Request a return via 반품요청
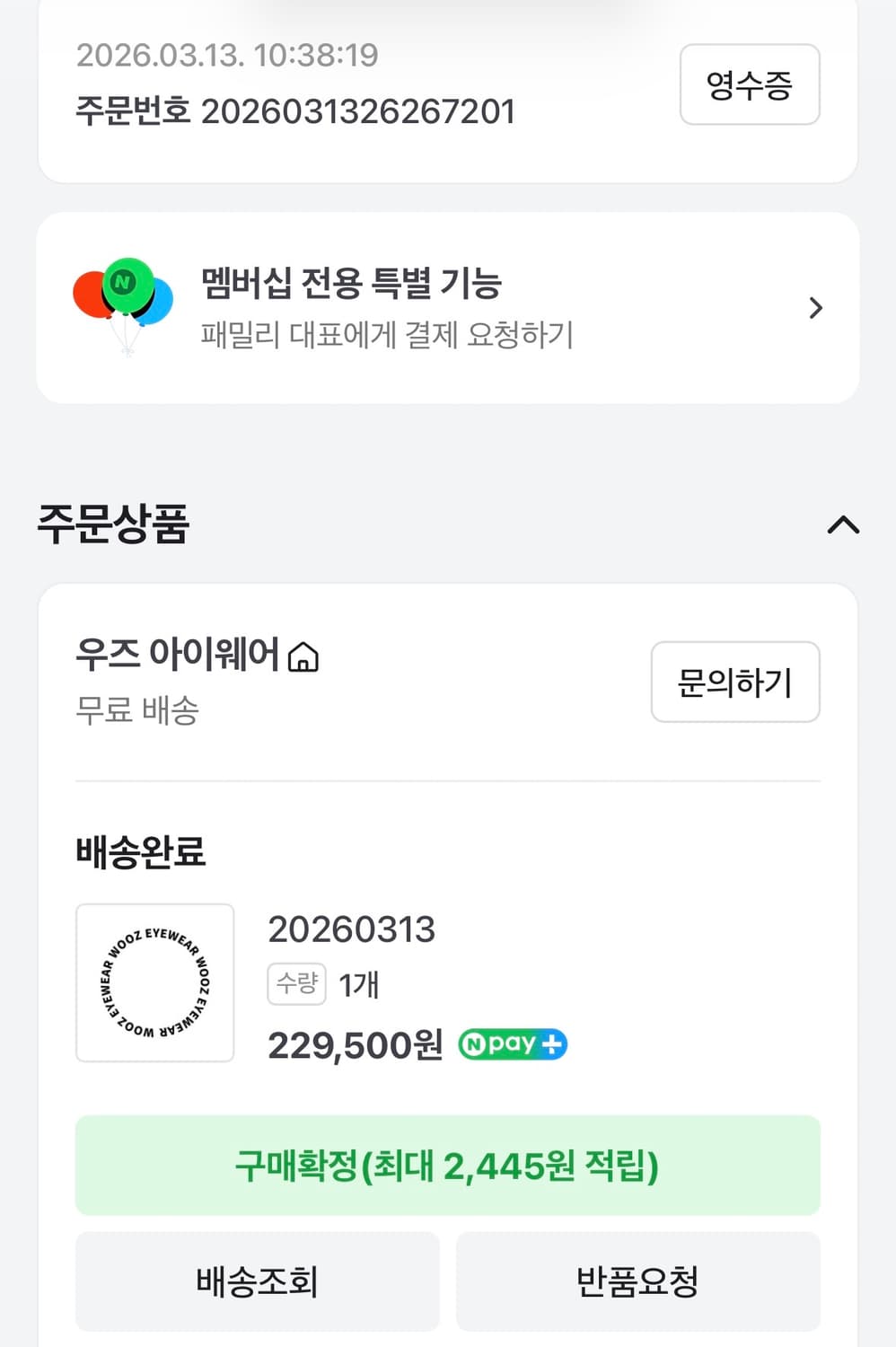The width and height of the screenshot is (896, 1347). pyautogui.click(x=638, y=1282)
